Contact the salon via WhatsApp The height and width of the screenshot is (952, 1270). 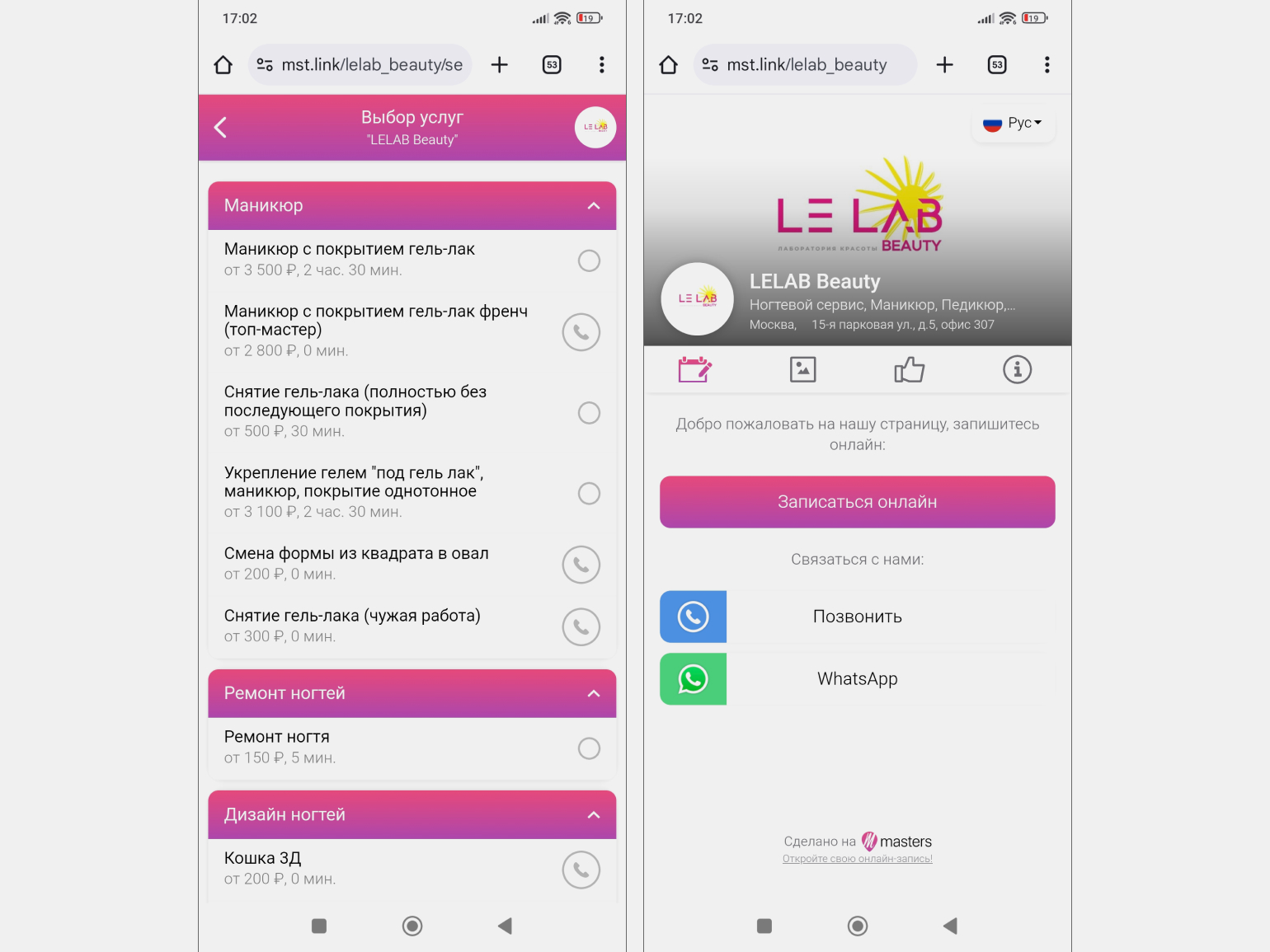(x=857, y=679)
